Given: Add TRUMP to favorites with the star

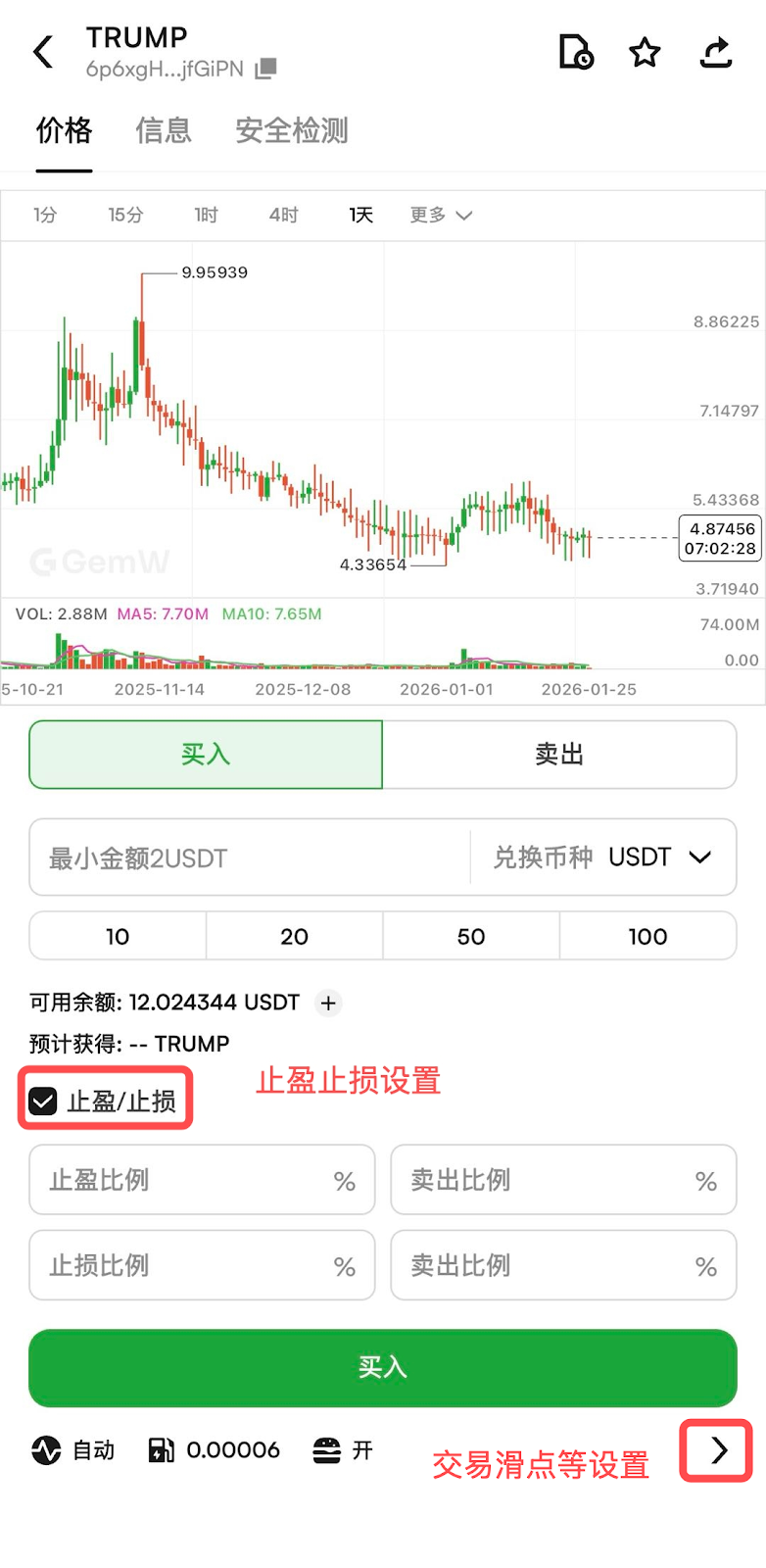Looking at the screenshot, I should click(645, 52).
